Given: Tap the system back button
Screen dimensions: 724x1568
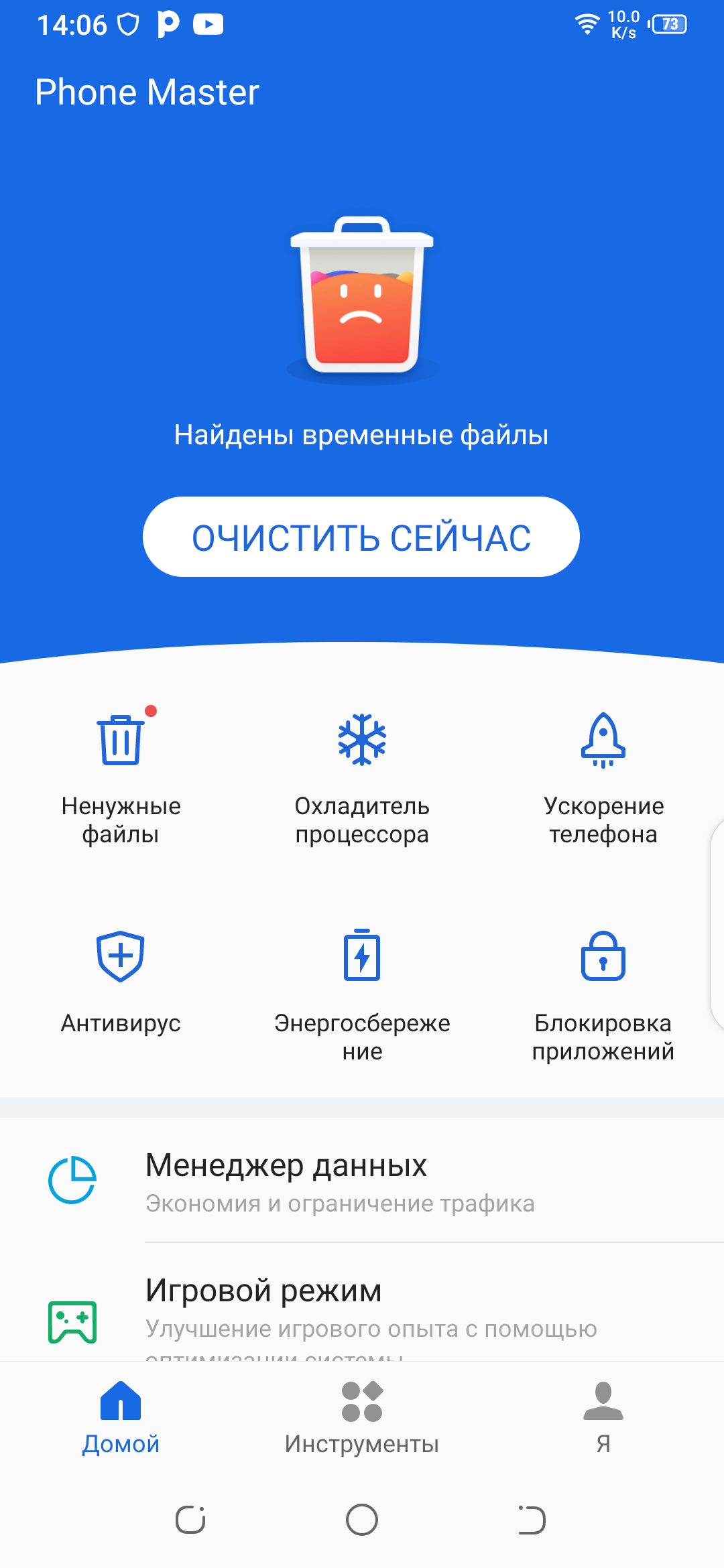Looking at the screenshot, I should click(532, 1519).
